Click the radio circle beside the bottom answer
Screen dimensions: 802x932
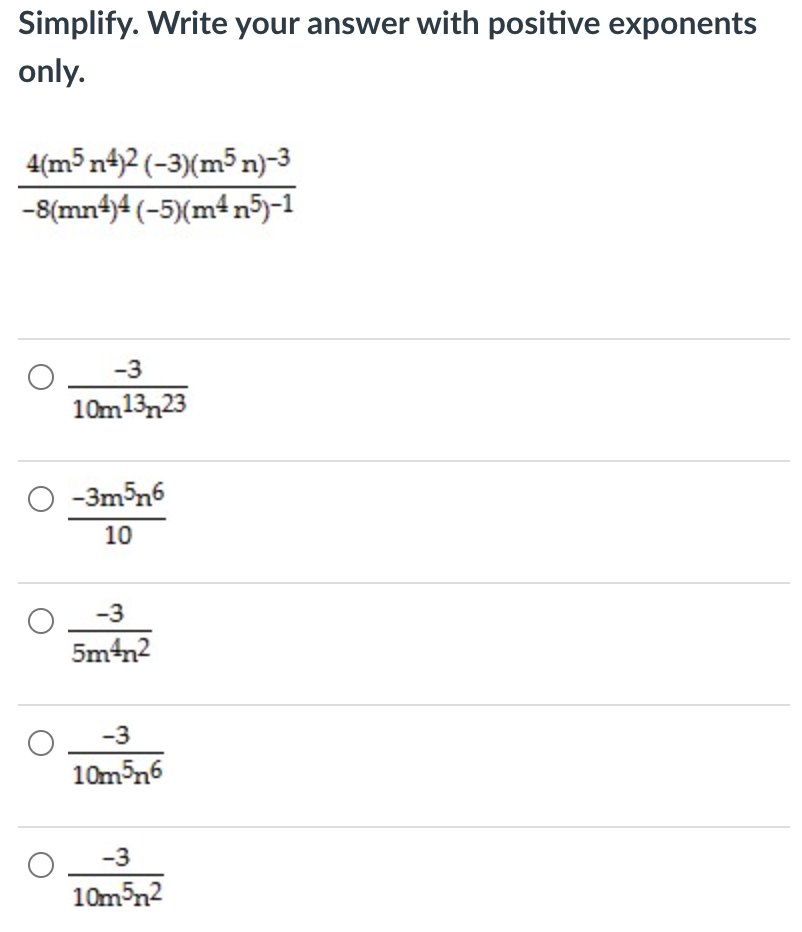(41, 864)
